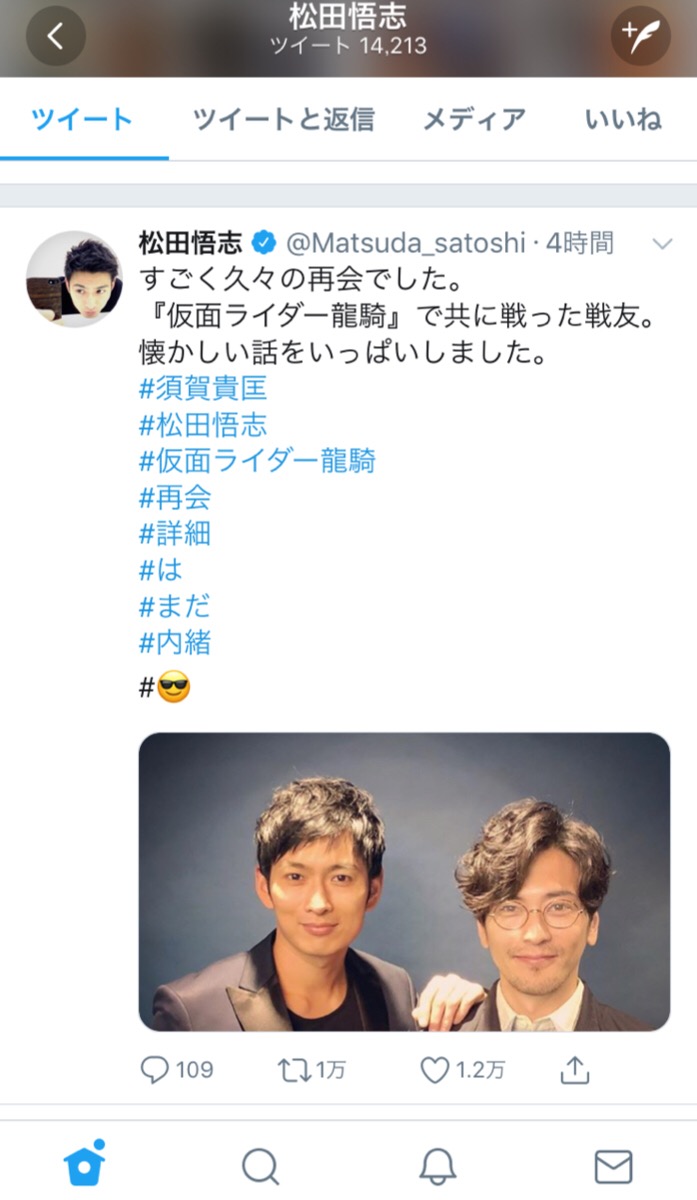Open the いいね tab
Screen dimensions: 697x1200
click(623, 120)
